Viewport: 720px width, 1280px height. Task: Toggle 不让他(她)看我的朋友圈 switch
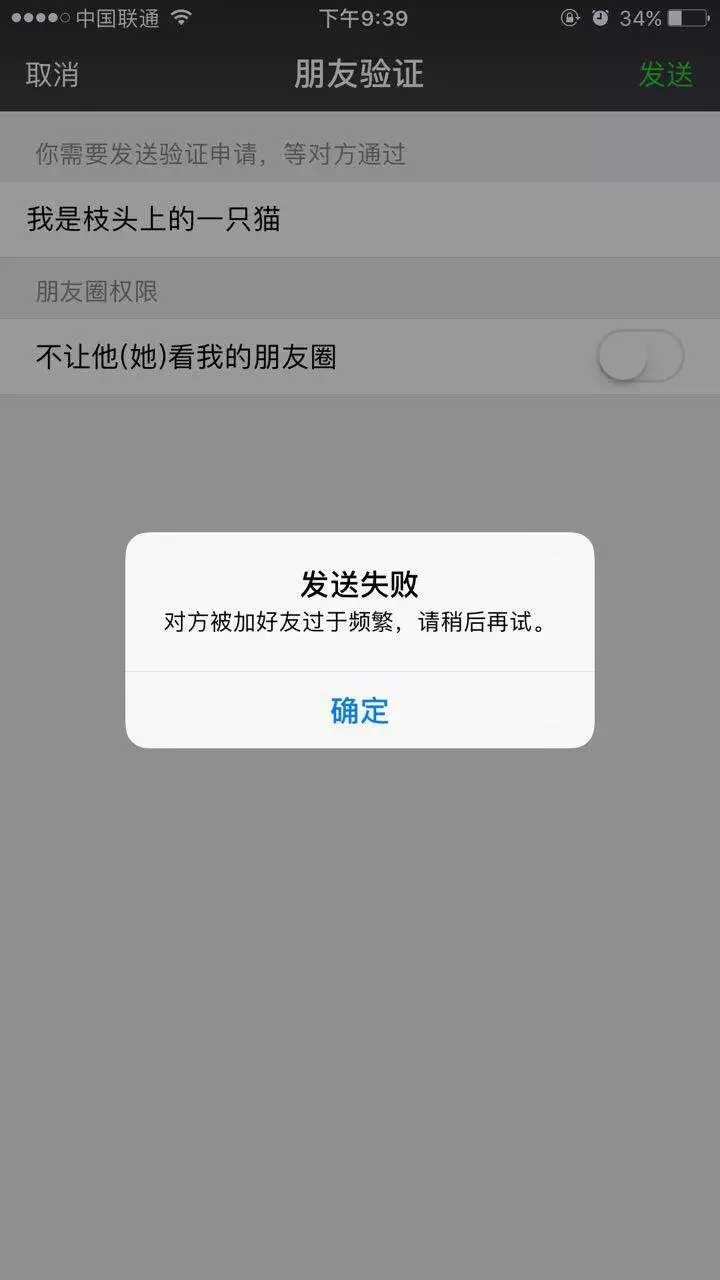[x=641, y=357]
